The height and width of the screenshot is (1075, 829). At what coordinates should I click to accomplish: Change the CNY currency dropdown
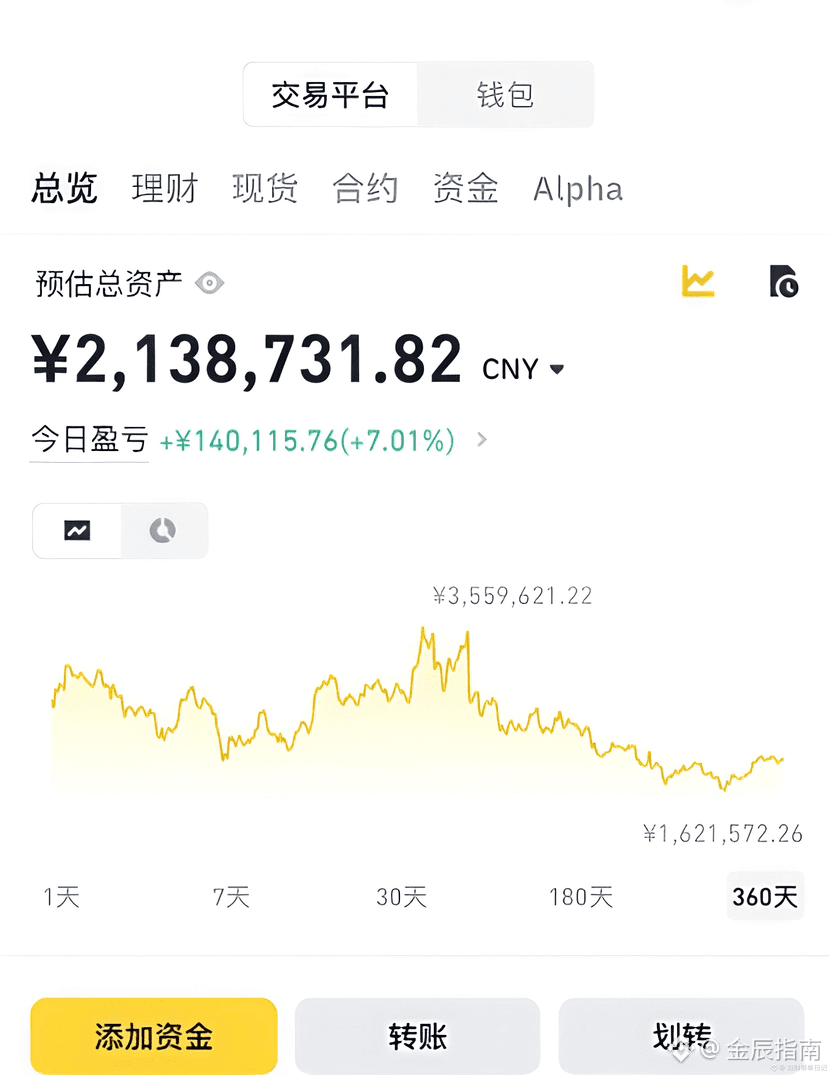[523, 369]
